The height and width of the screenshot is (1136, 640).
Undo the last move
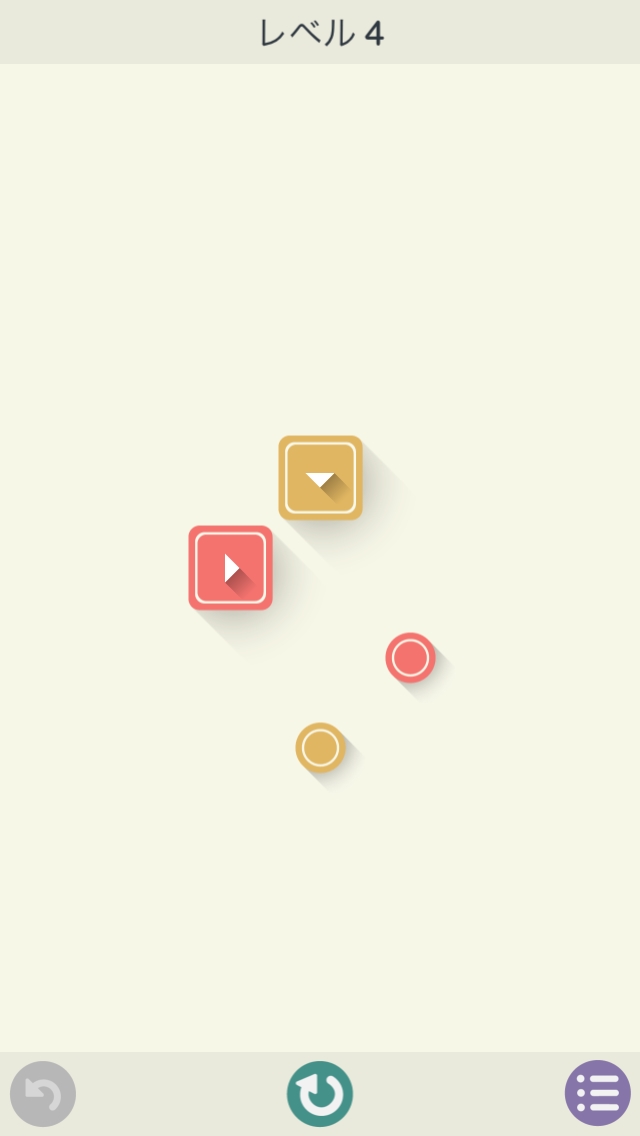(x=43, y=1093)
